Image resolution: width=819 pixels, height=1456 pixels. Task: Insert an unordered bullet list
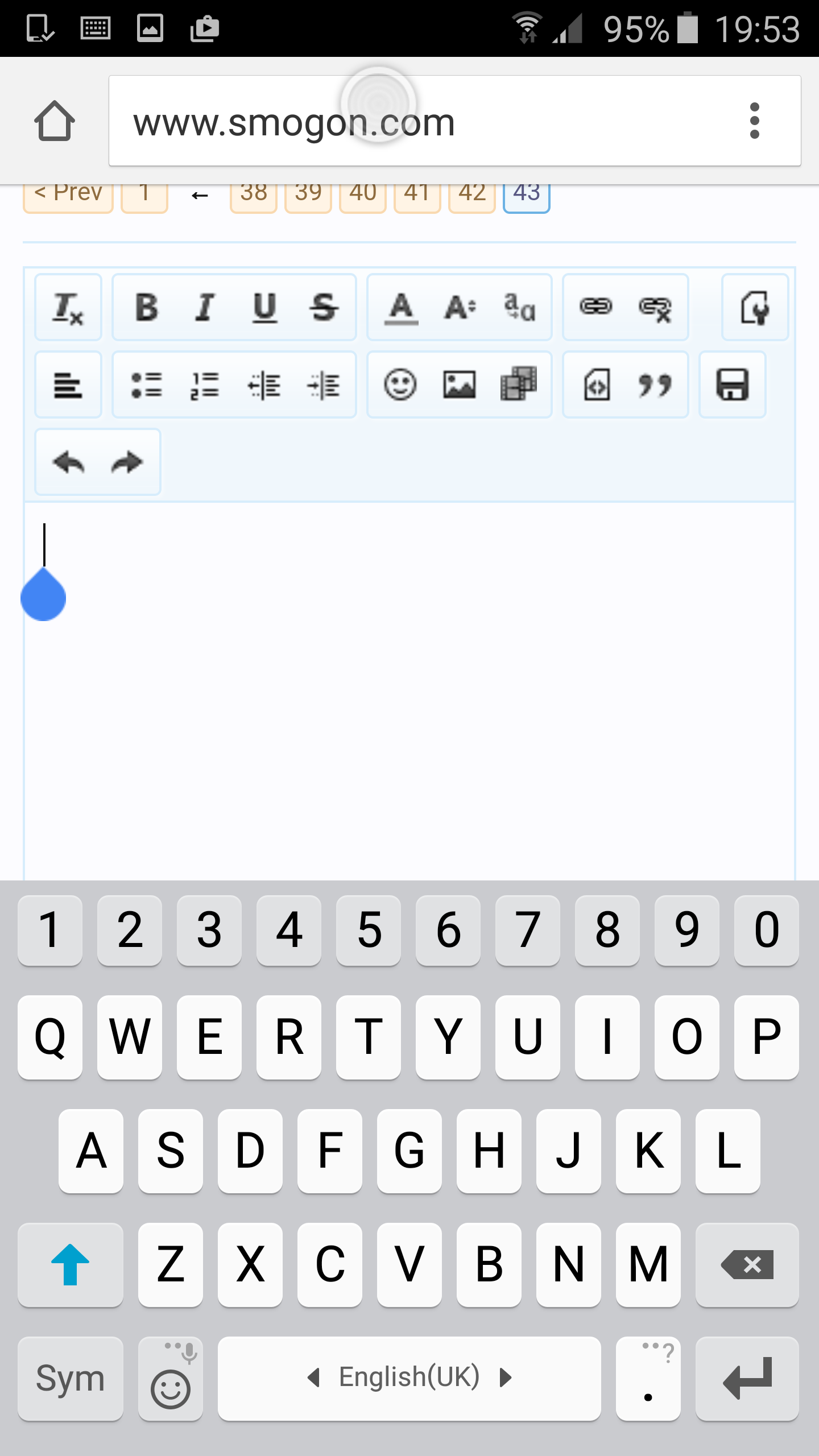[x=147, y=385]
